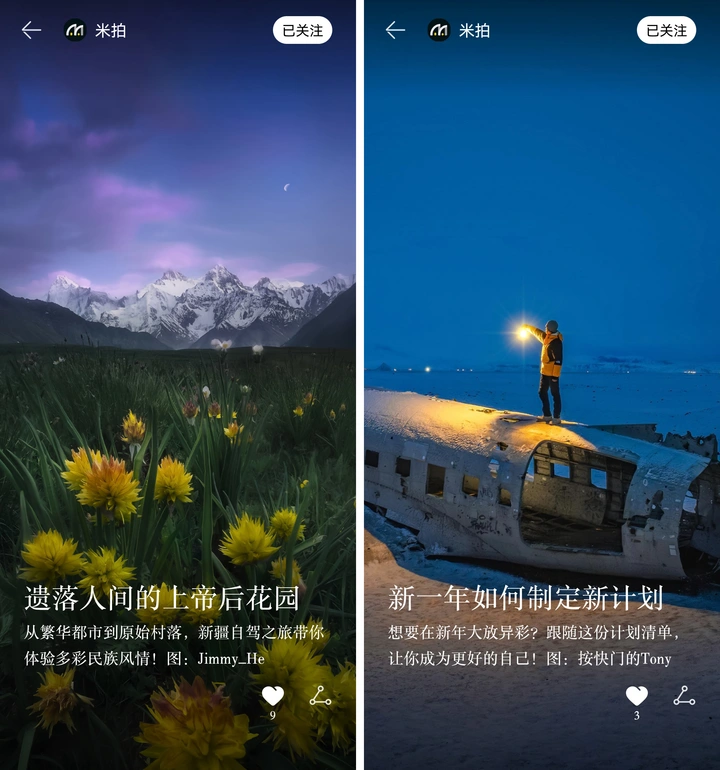Like the 新一年如何制定新计划 post

[636, 696]
